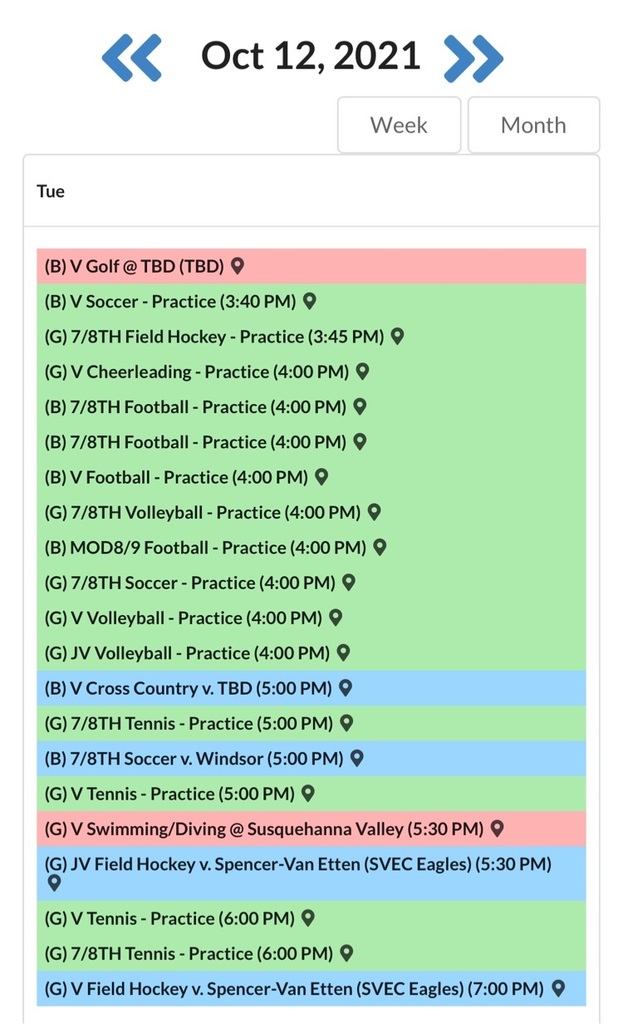Tap location pin for V Tennis 6:00 PM practice
Viewport: 623px width, 1024px height.
[x=308, y=918]
